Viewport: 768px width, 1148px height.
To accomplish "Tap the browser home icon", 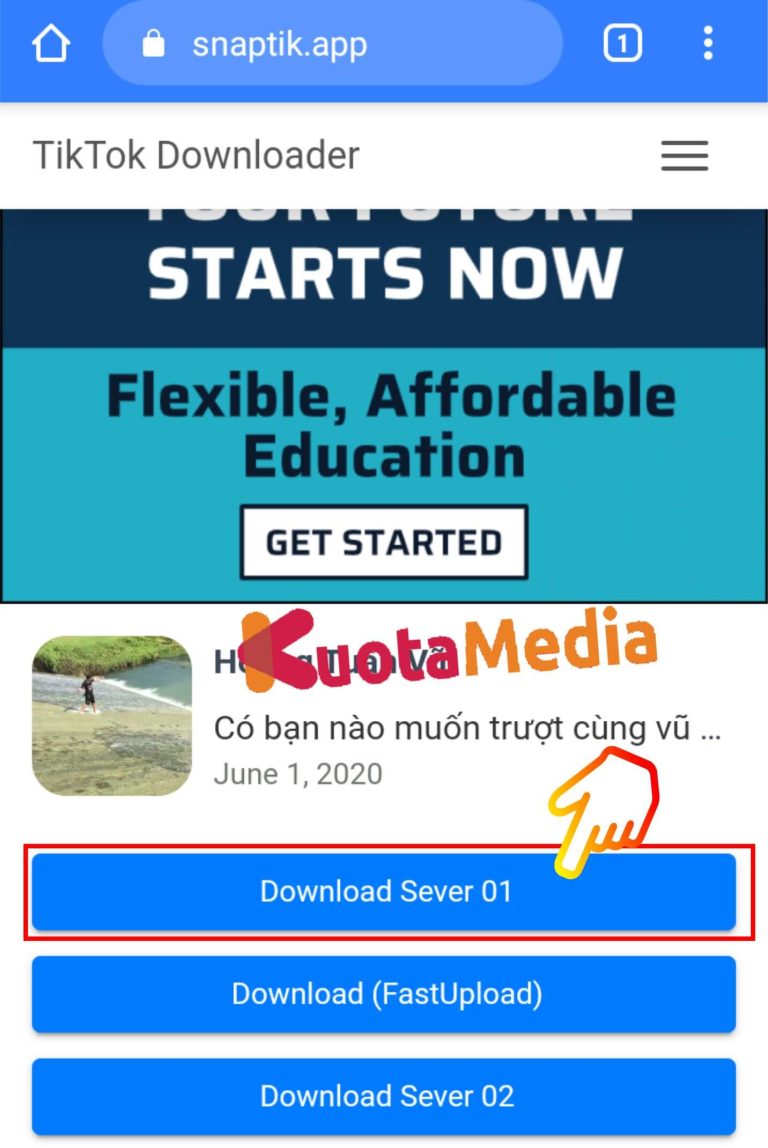I will click(x=50, y=44).
